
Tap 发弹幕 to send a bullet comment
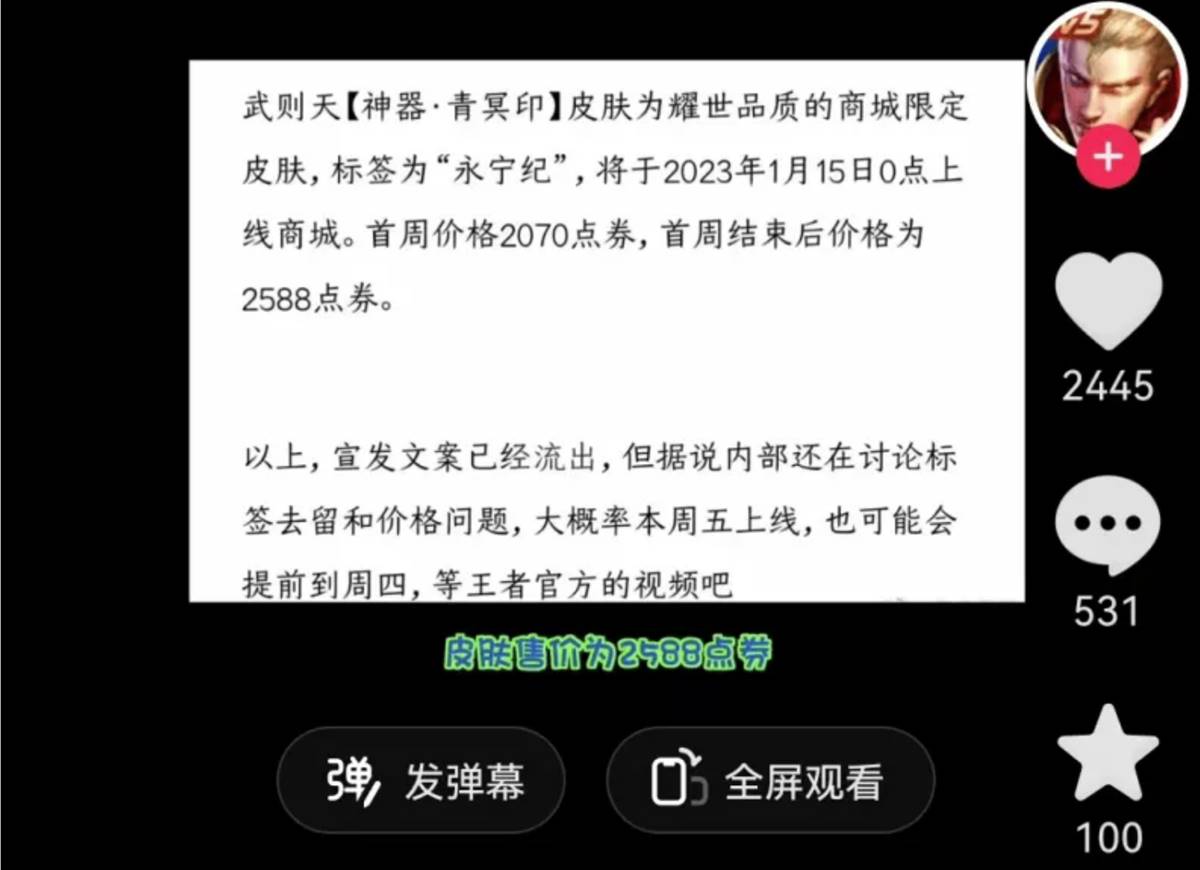click(x=421, y=781)
